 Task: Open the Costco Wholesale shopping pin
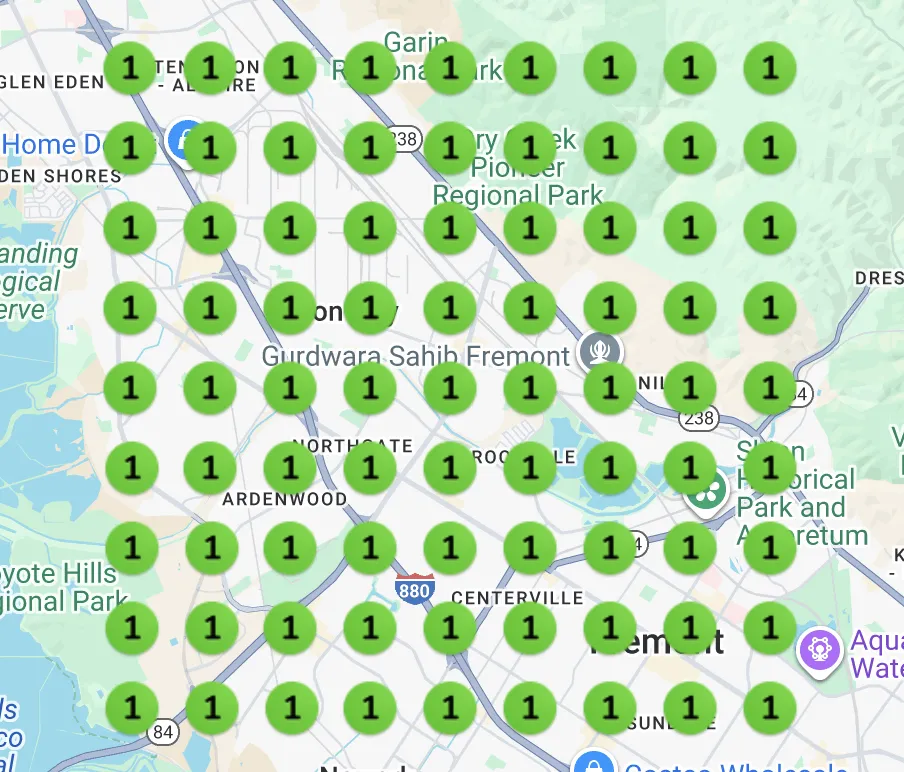tap(594, 765)
